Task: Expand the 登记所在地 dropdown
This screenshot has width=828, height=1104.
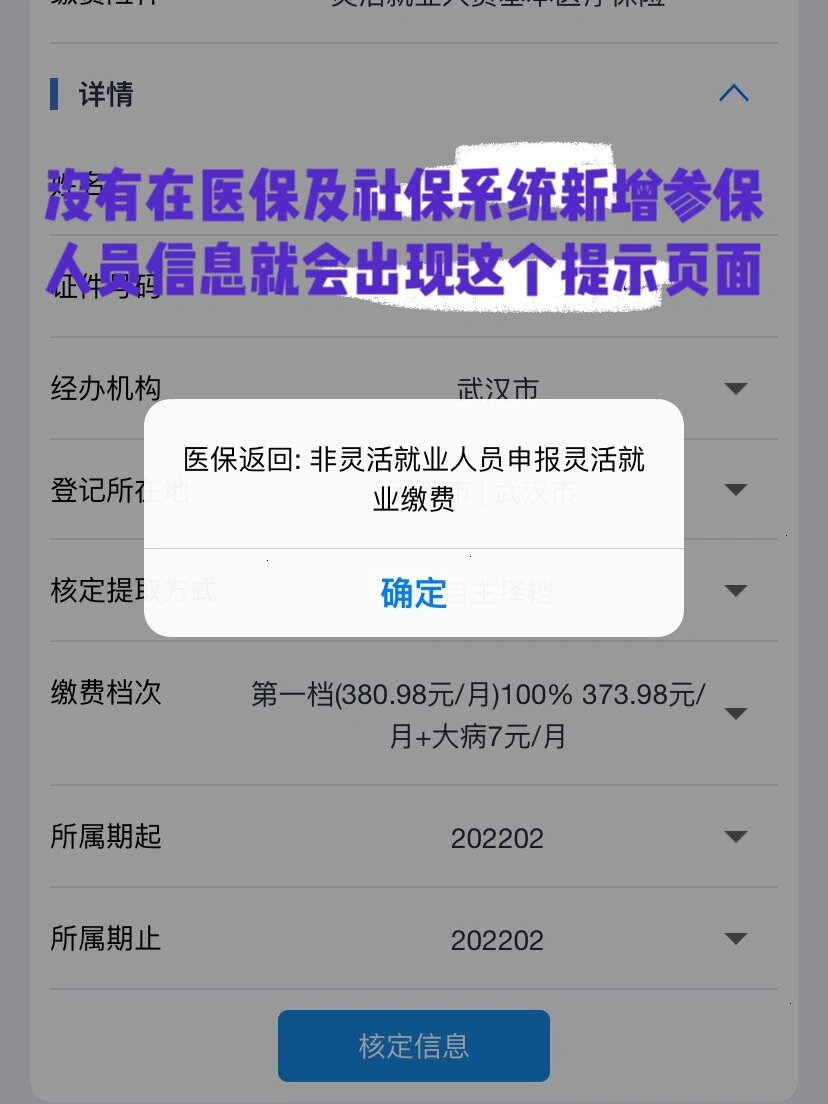Action: [x=735, y=490]
